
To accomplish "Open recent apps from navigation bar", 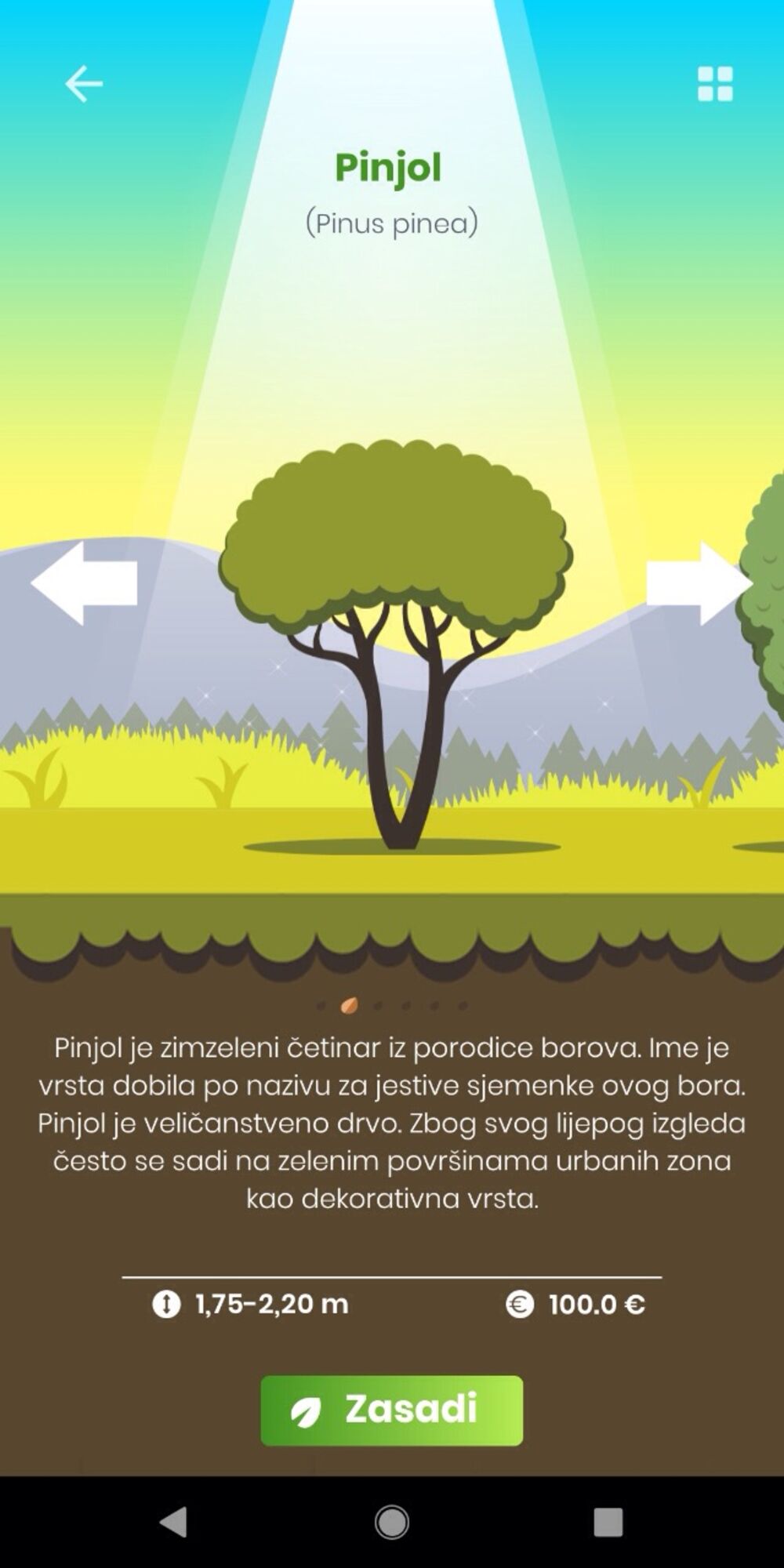I will [x=608, y=1522].
